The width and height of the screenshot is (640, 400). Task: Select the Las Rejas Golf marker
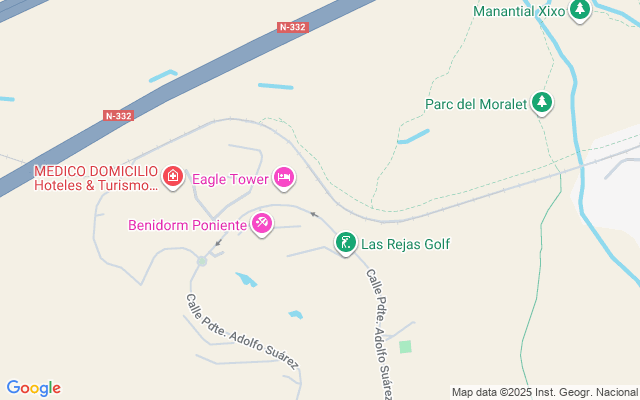coord(346,243)
